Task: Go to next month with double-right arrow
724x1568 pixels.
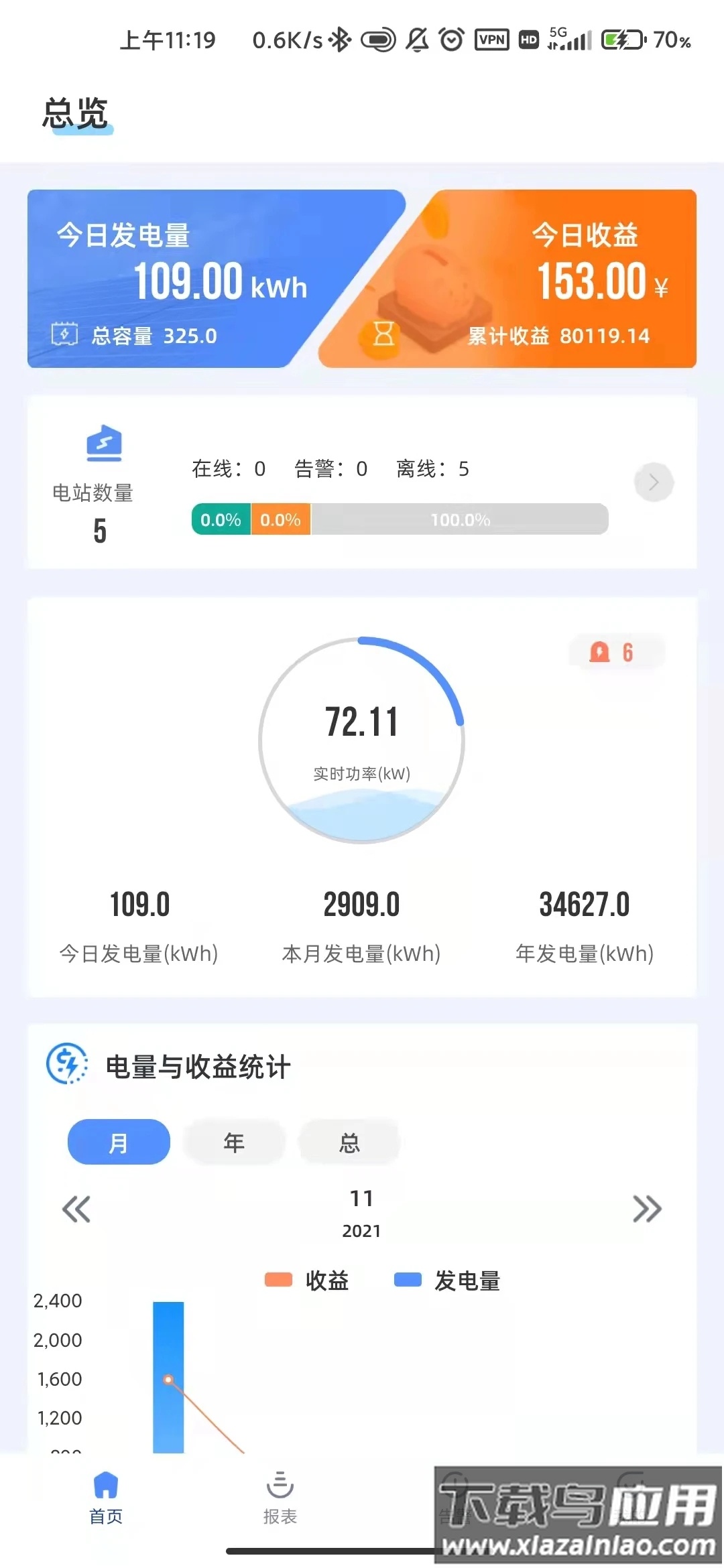Action: click(647, 1210)
